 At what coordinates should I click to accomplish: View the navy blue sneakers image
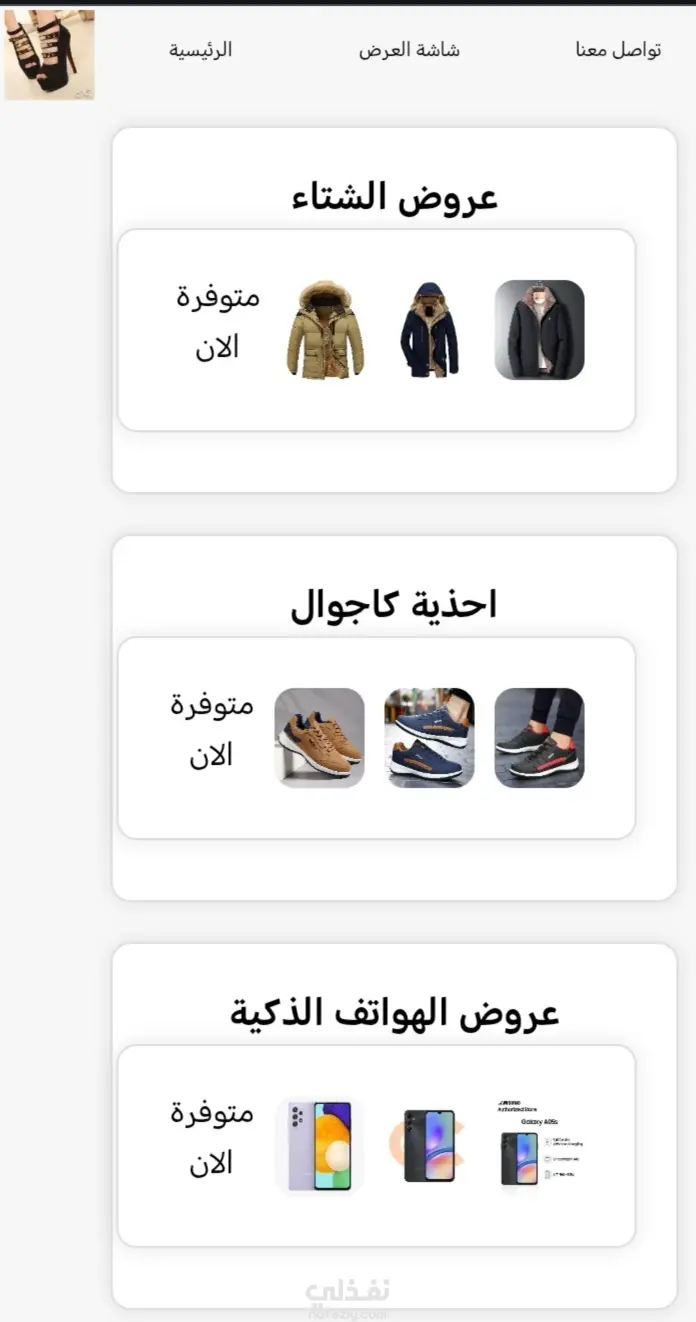(430, 738)
